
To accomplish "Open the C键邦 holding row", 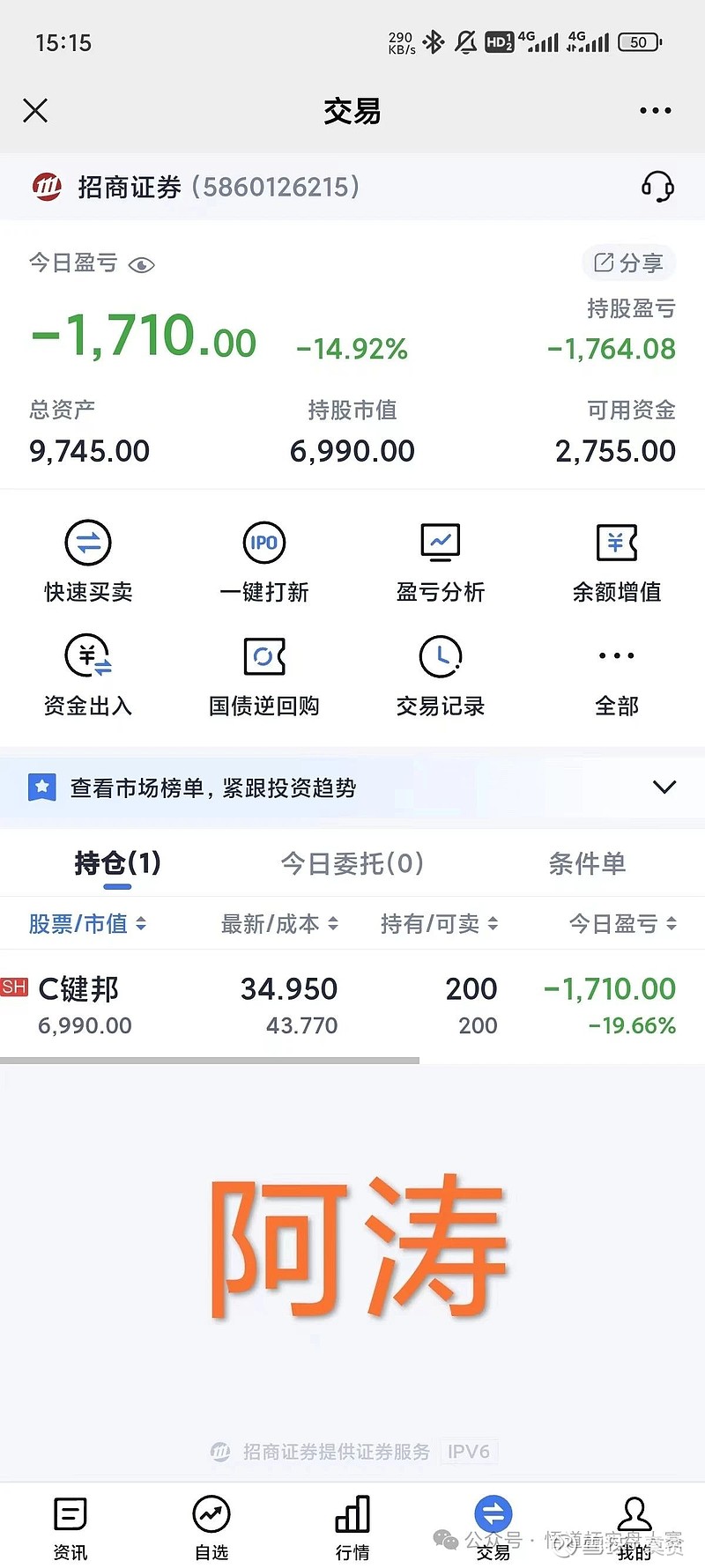I will coord(352,1006).
